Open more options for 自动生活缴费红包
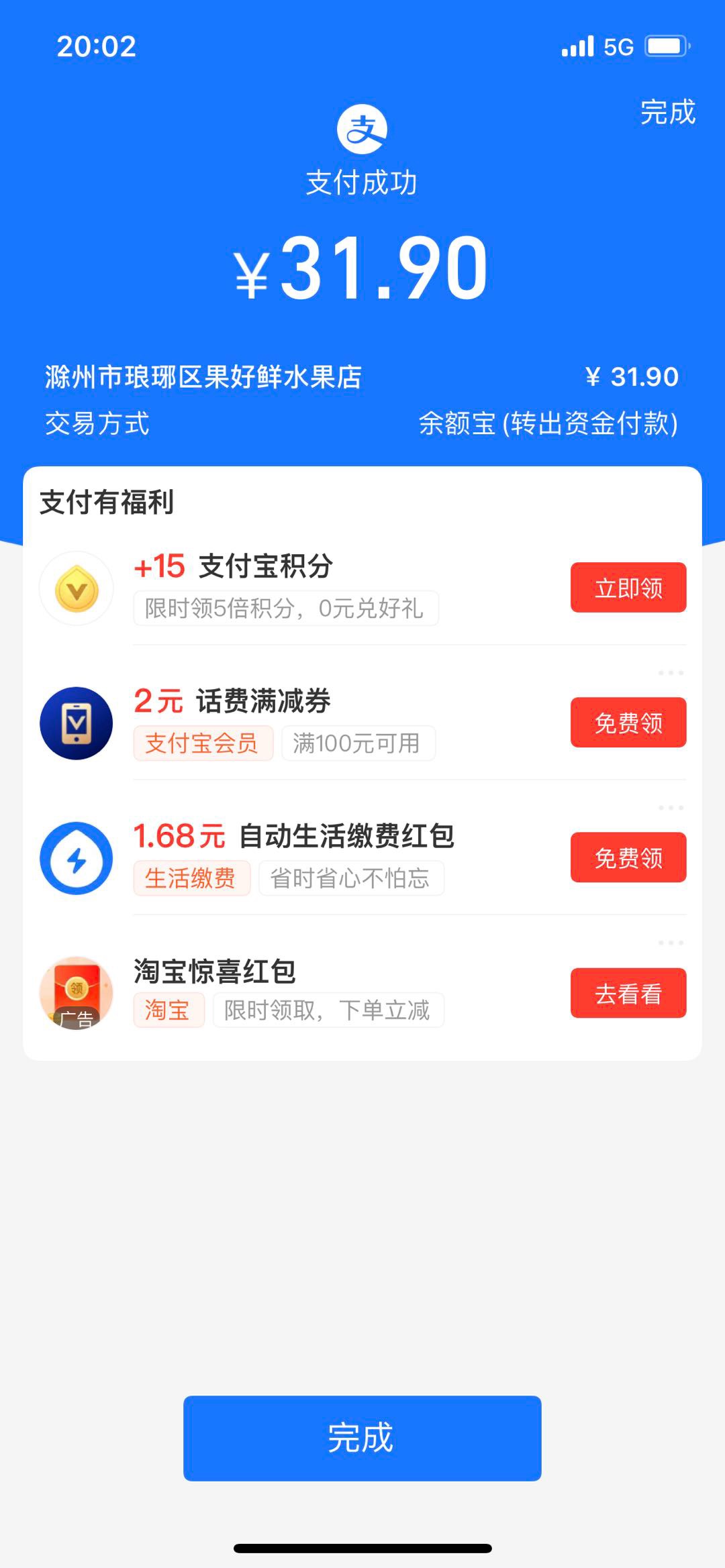The image size is (725, 1568). pyautogui.click(x=671, y=808)
